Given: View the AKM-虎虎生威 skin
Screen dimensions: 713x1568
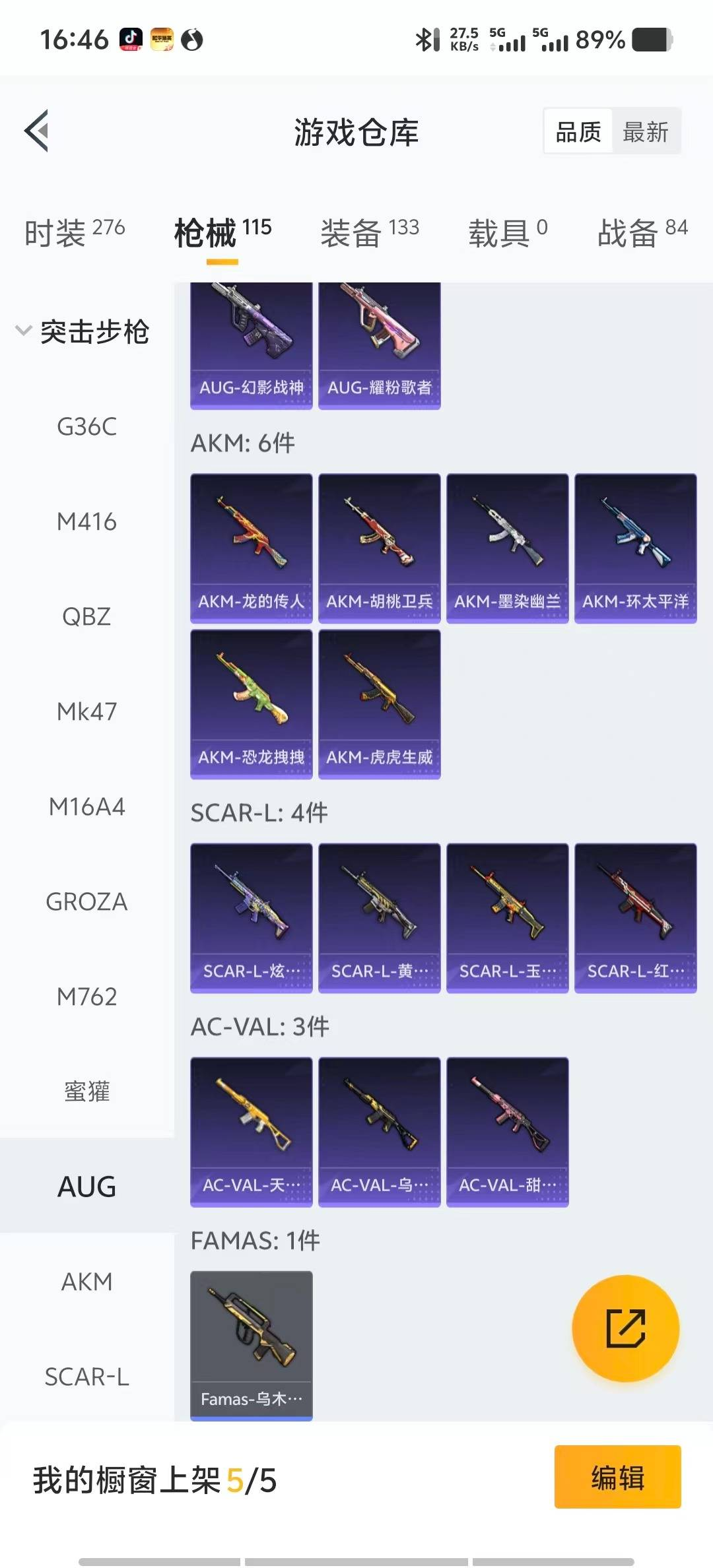Looking at the screenshot, I should point(379,703).
